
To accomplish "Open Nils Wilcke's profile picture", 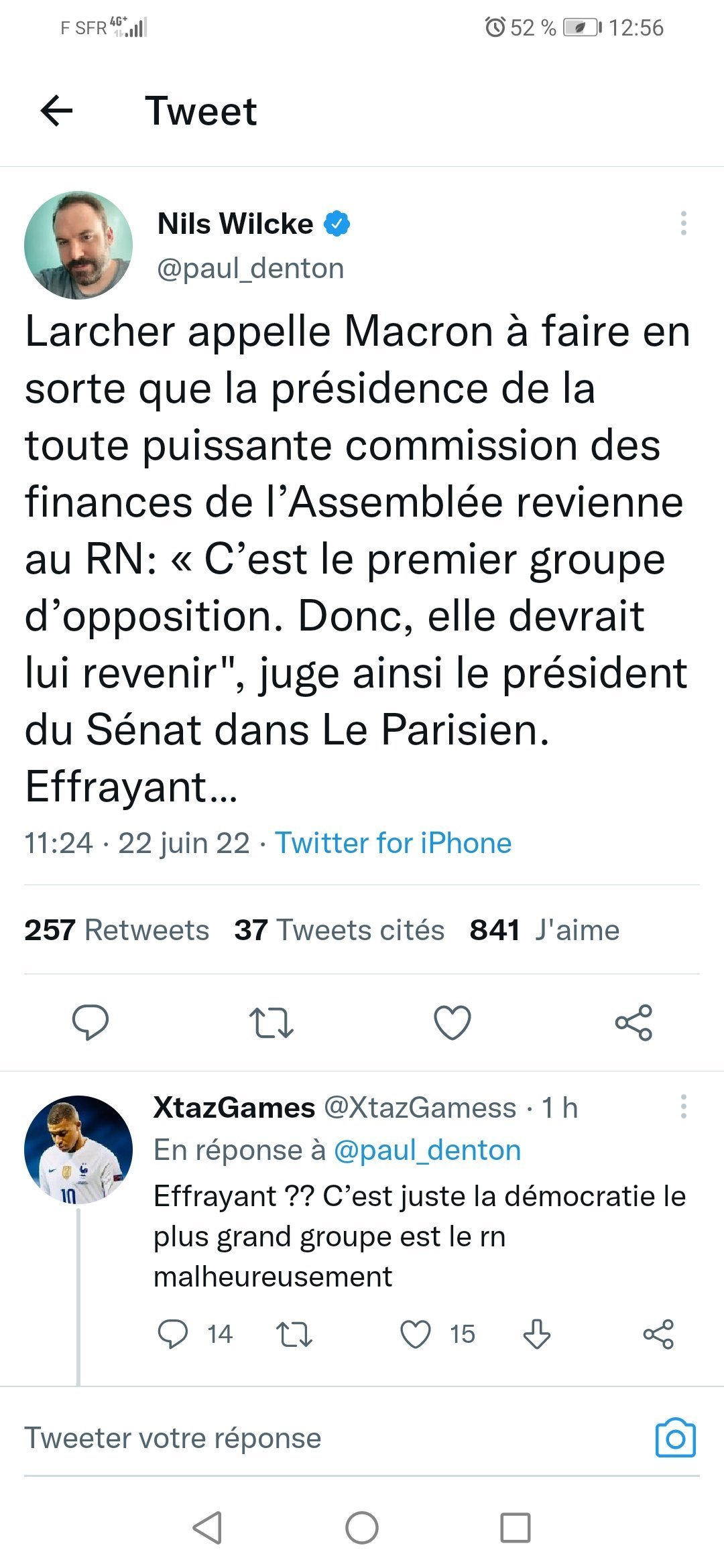I will pyautogui.click(x=78, y=245).
